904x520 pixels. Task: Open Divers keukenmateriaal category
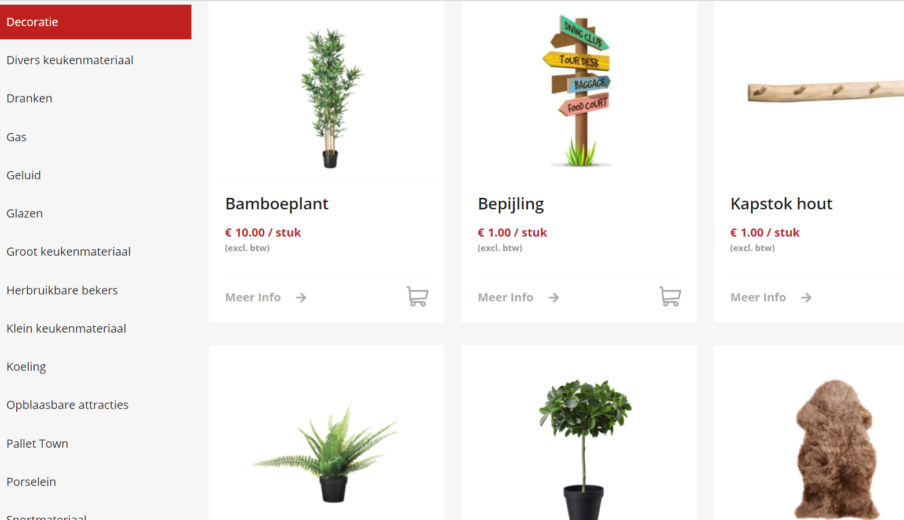click(x=70, y=60)
